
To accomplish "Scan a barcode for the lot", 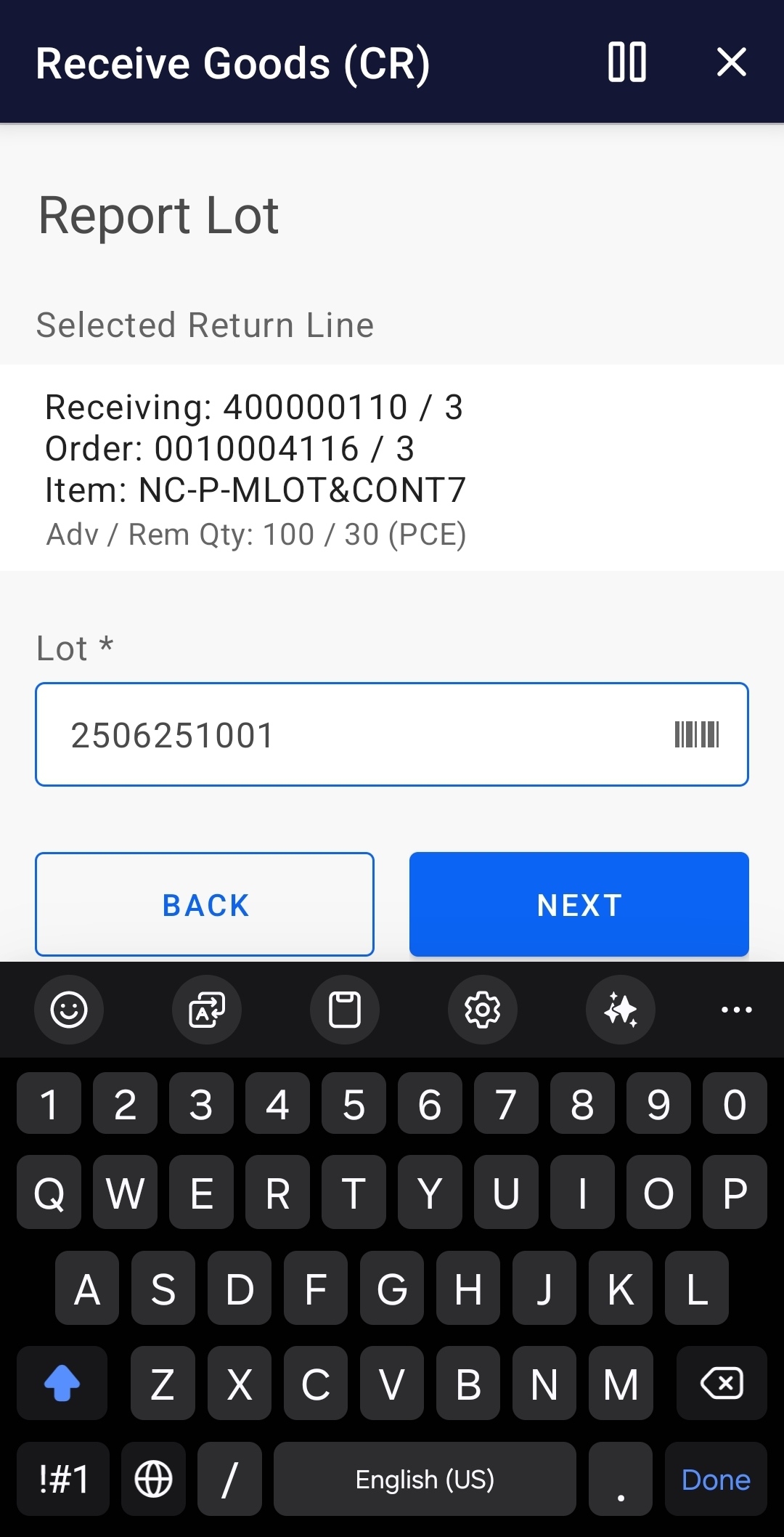I will (696, 734).
